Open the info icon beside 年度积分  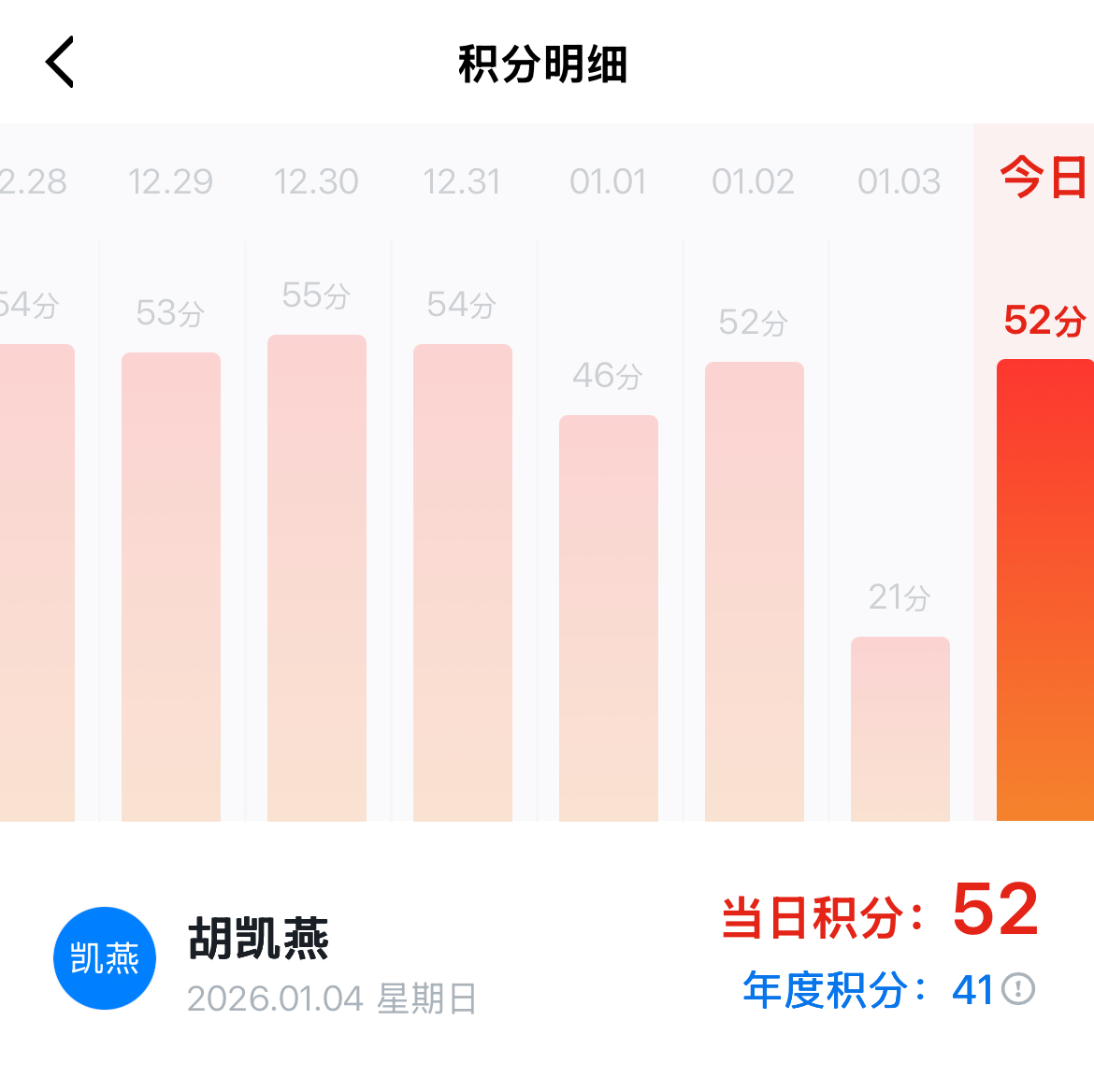(1018, 988)
